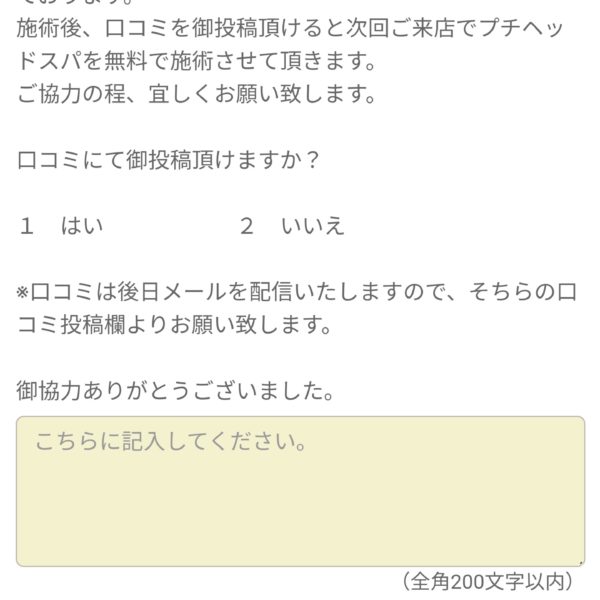Tap the 'こちらに記入してください' text field
The image size is (600, 600).
click(300, 491)
